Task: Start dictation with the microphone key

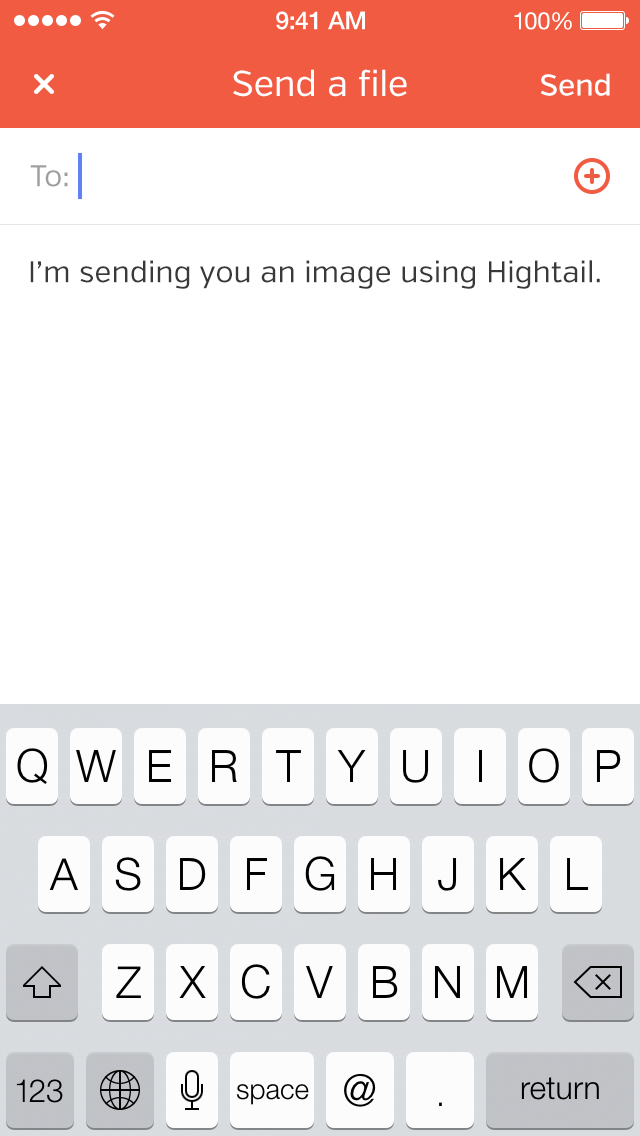Action: click(x=192, y=1090)
